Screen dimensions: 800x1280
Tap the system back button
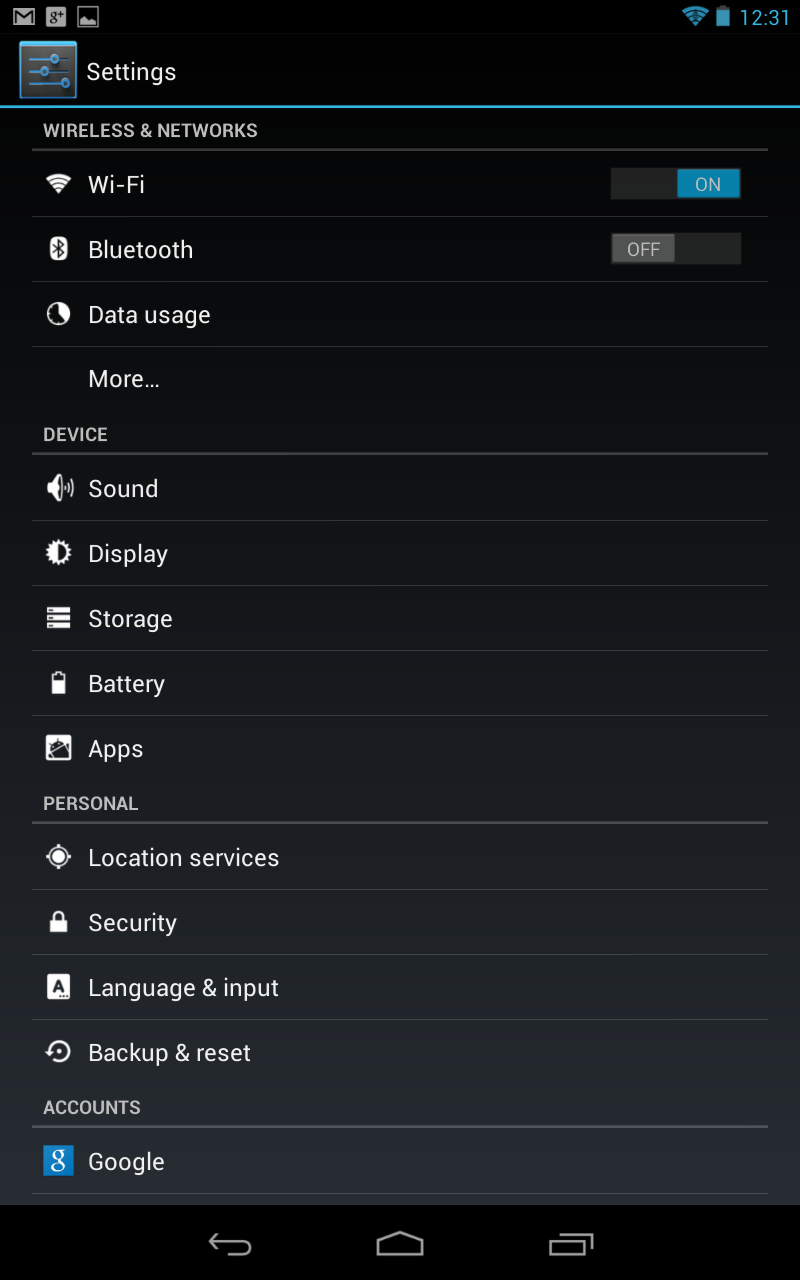[x=230, y=1244]
